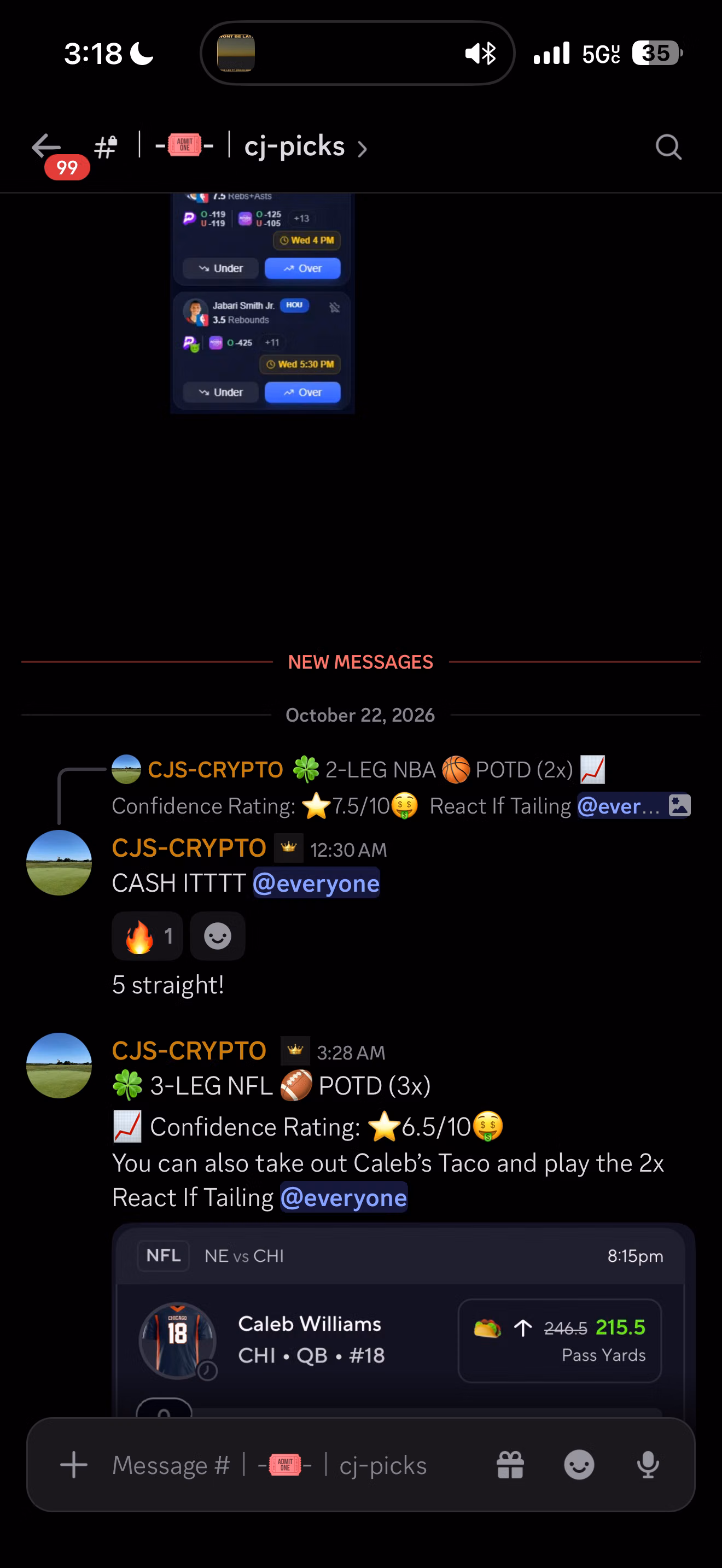The width and height of the screenshot is (722, 1568).
Task: Record a voice message with the microphone
Action: 648,1465
